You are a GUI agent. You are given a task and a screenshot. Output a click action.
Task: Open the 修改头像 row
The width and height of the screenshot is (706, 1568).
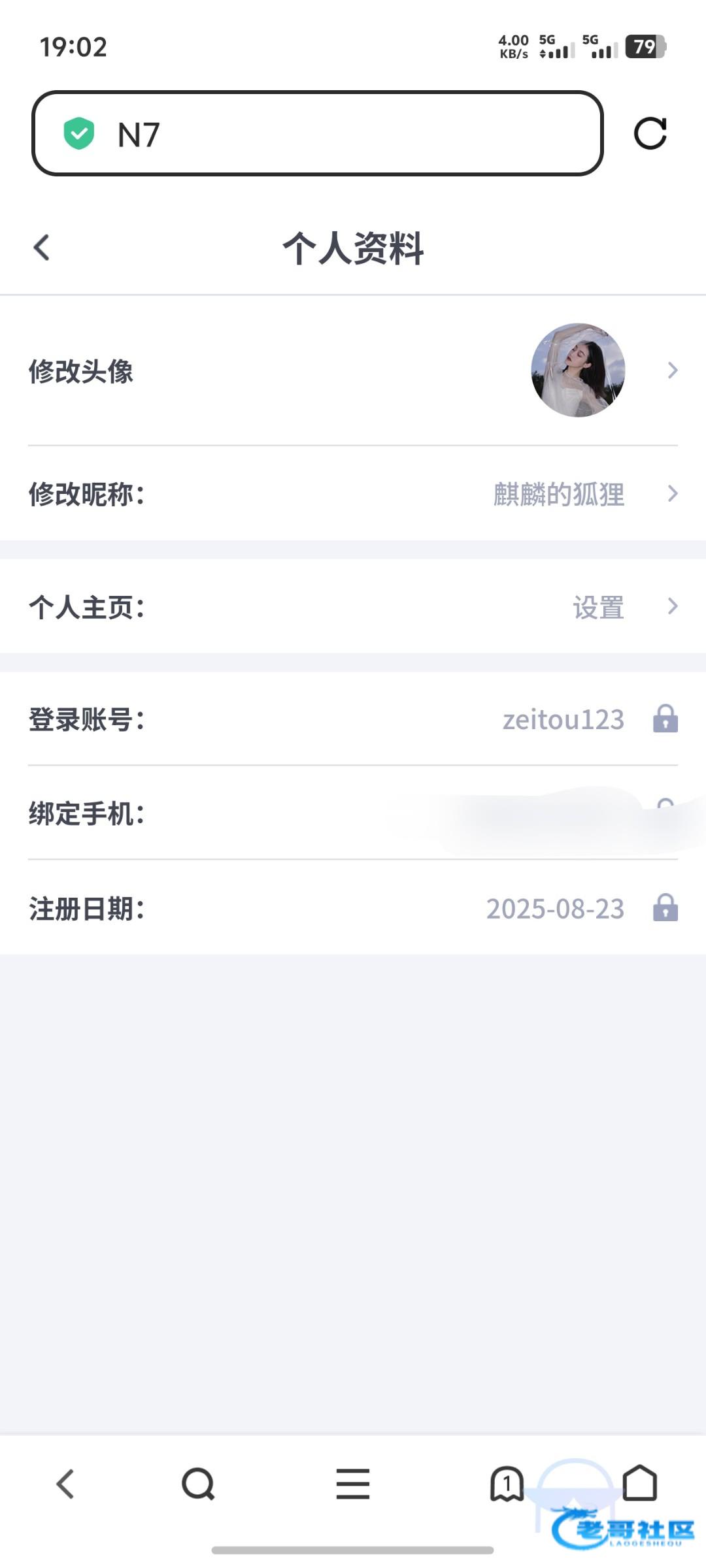coord(353,370)
